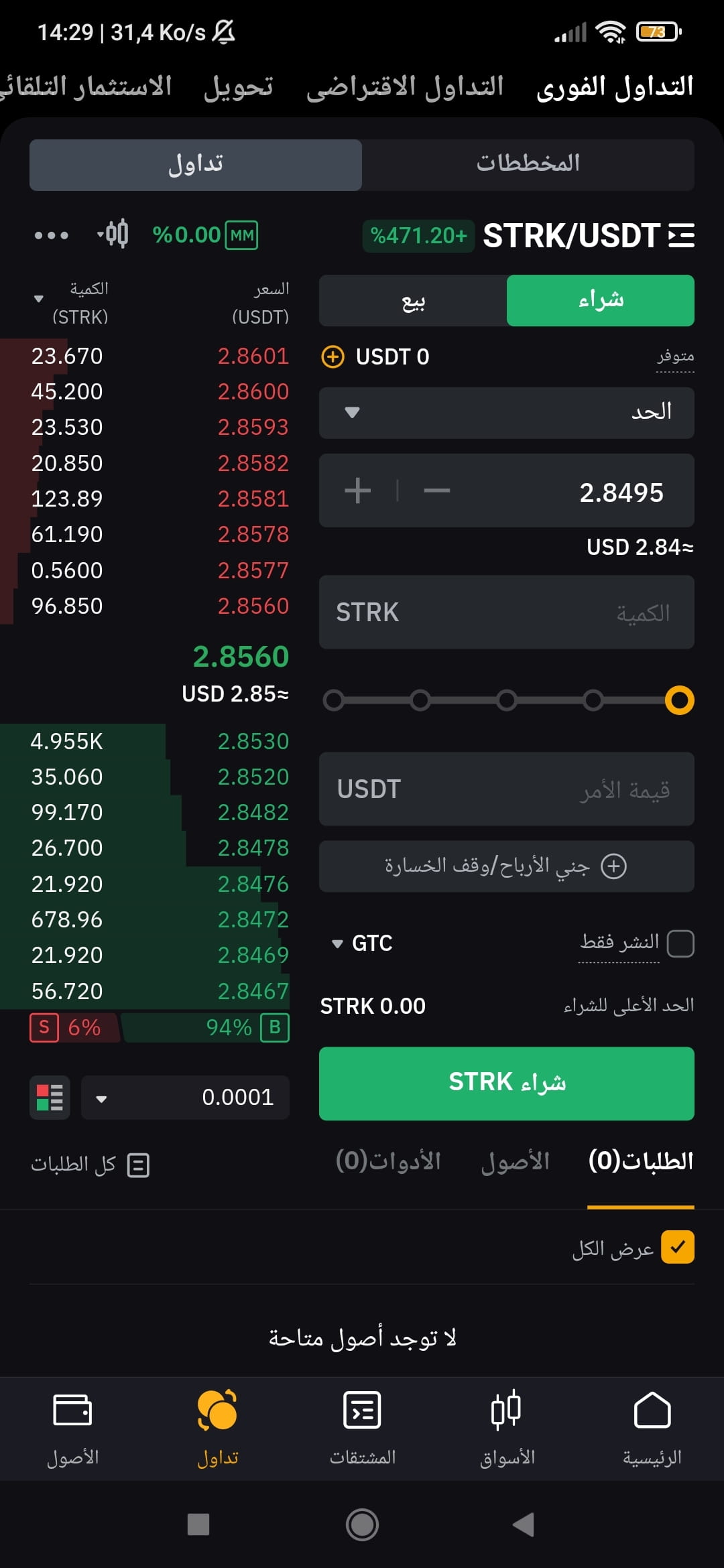Screen dimensions: 724x1568
Task: Click the deposit plus icon next to USDT 0
Action: 333,356
